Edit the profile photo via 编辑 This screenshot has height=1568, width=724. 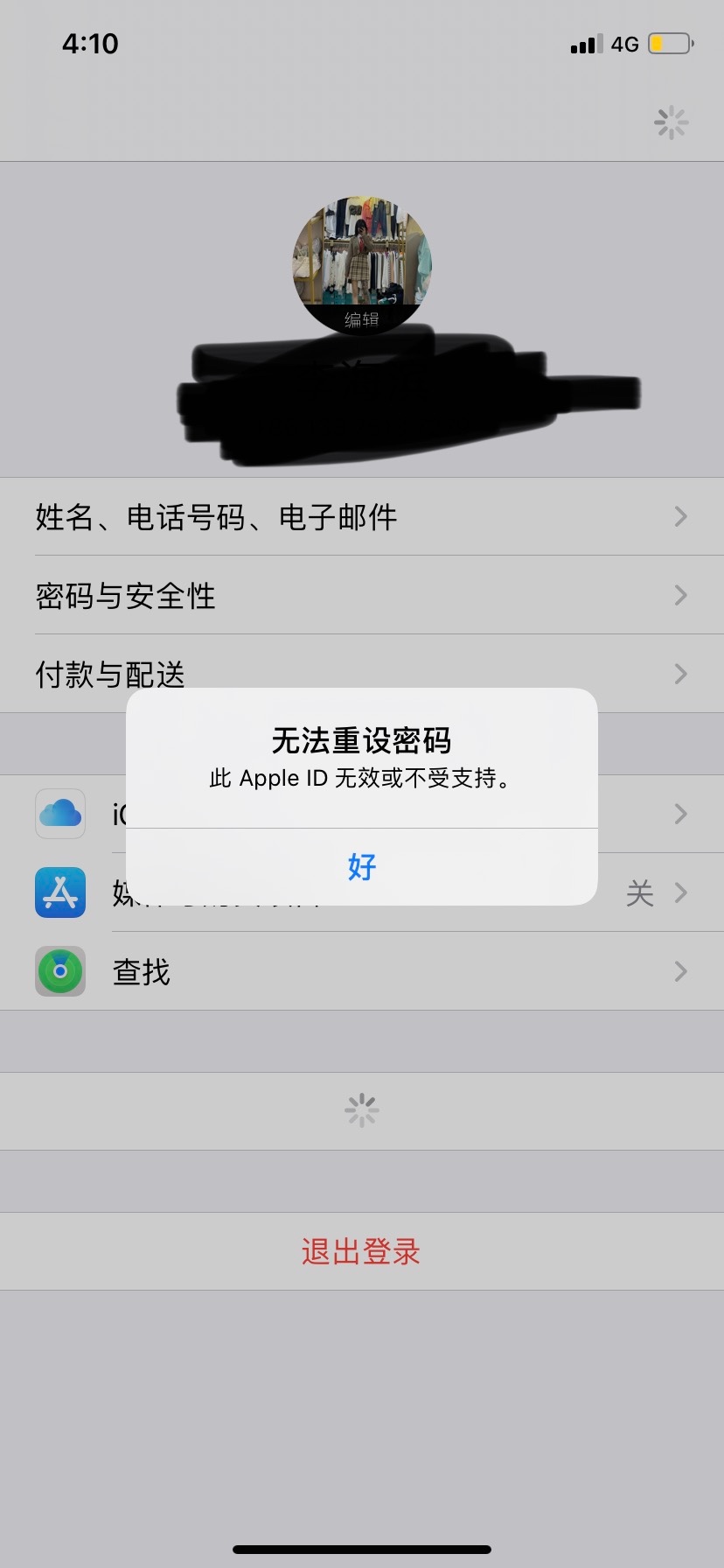[x=361, y=319]
